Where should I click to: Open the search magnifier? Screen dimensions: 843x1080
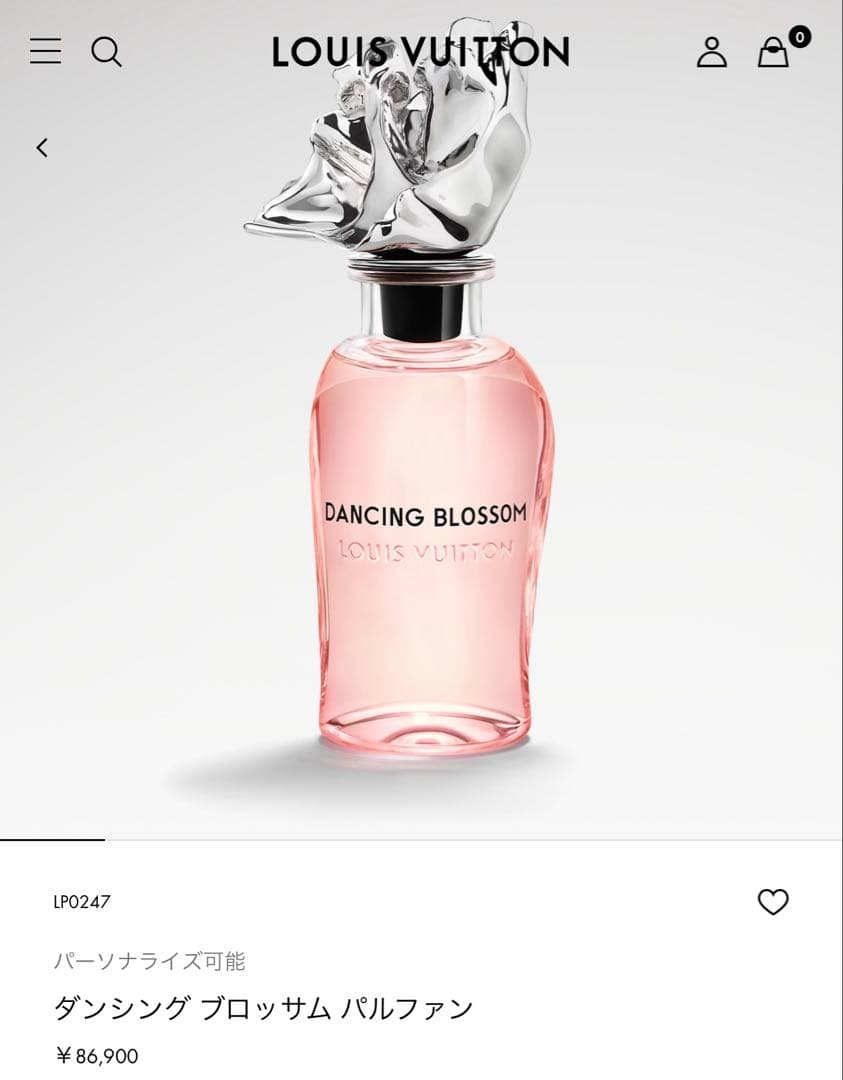[106, 51]
